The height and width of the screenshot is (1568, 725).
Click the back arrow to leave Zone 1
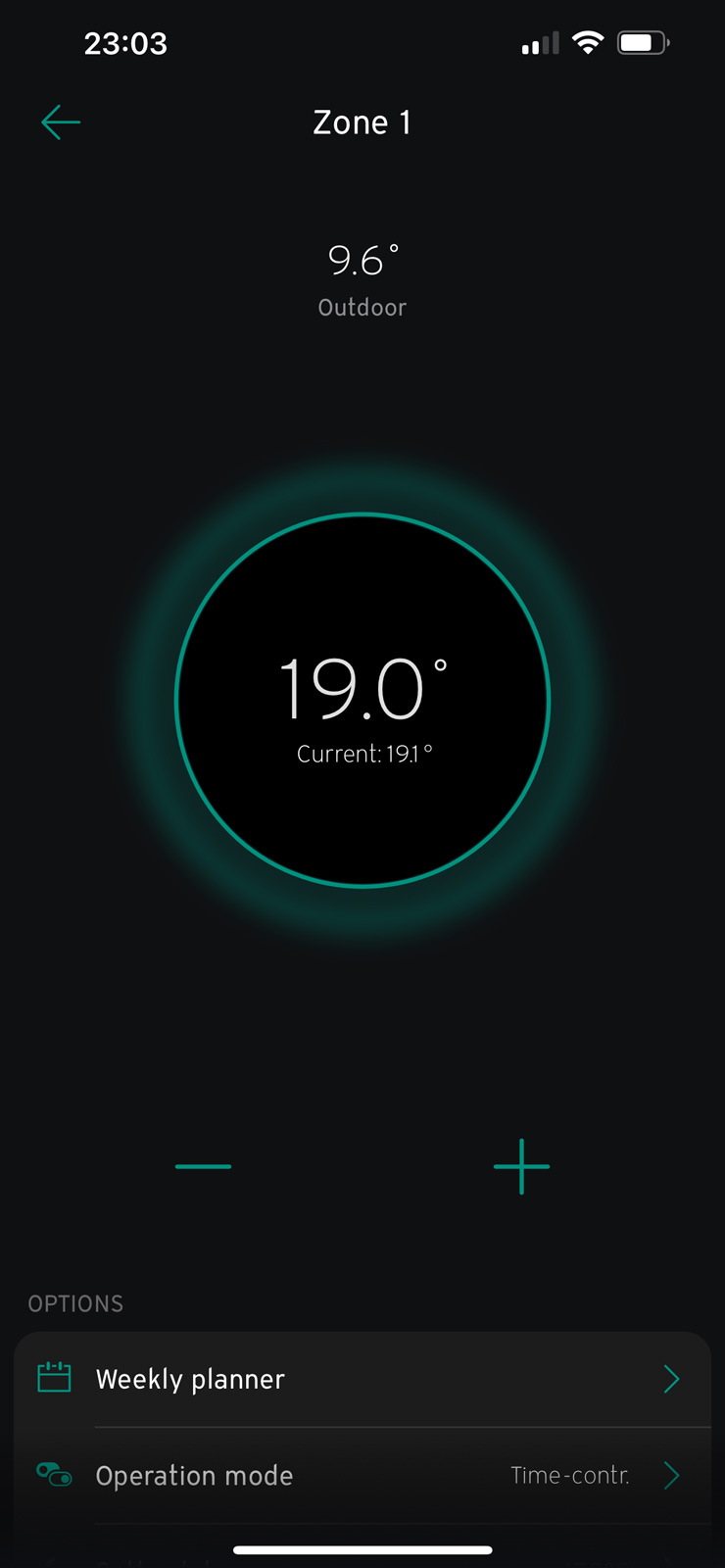[60, 122]
